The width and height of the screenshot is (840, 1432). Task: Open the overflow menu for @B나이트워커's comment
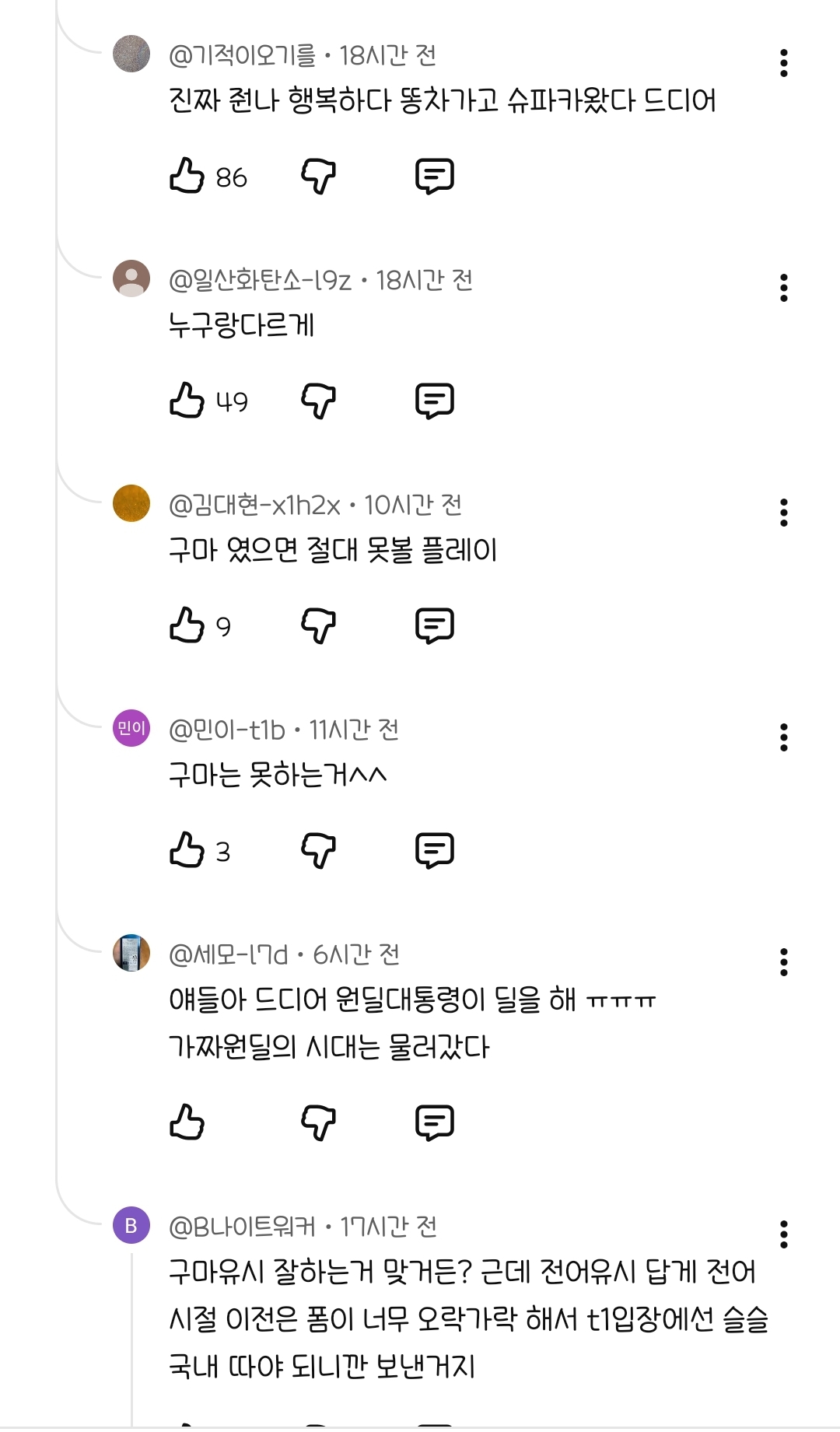point(783,1234)
